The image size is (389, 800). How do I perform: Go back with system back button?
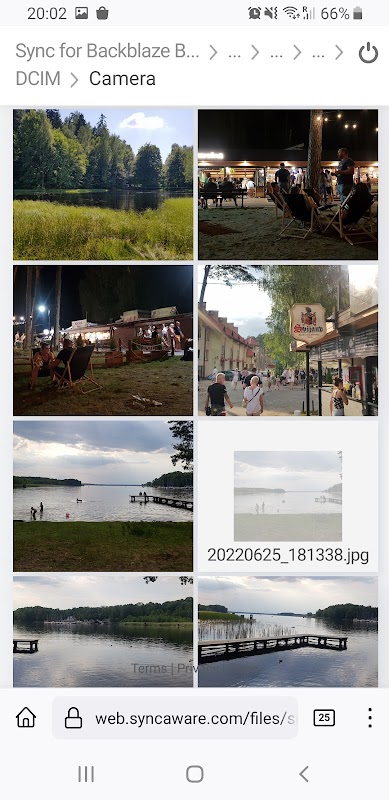tap(304, 774)
